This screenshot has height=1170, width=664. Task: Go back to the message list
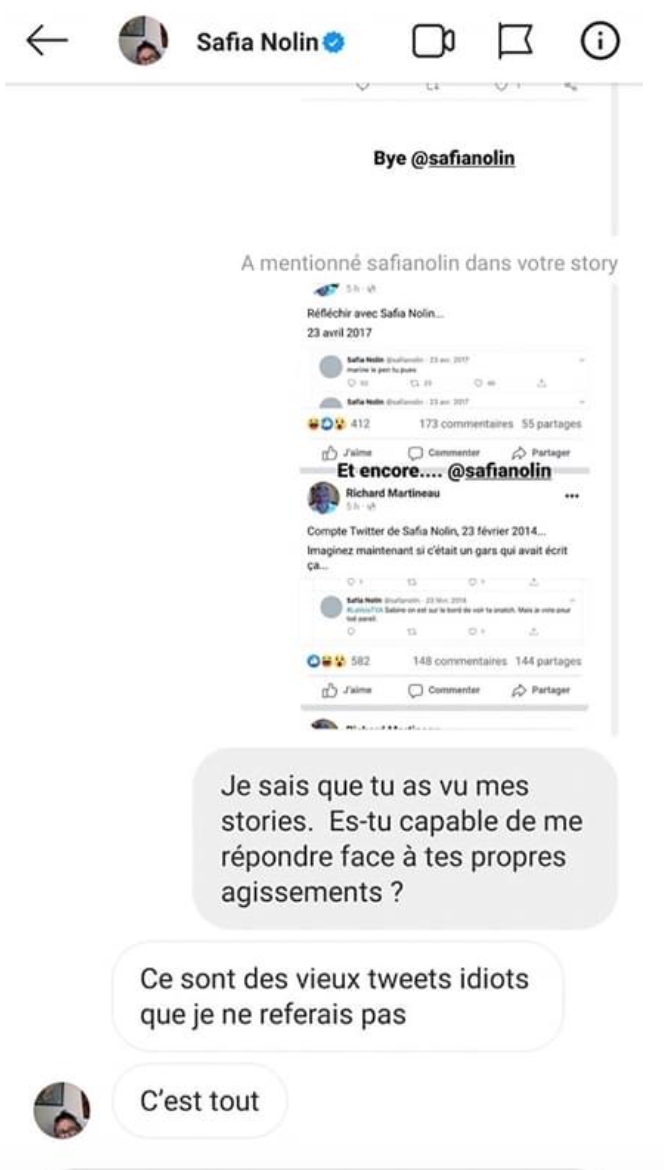(46, 40)
